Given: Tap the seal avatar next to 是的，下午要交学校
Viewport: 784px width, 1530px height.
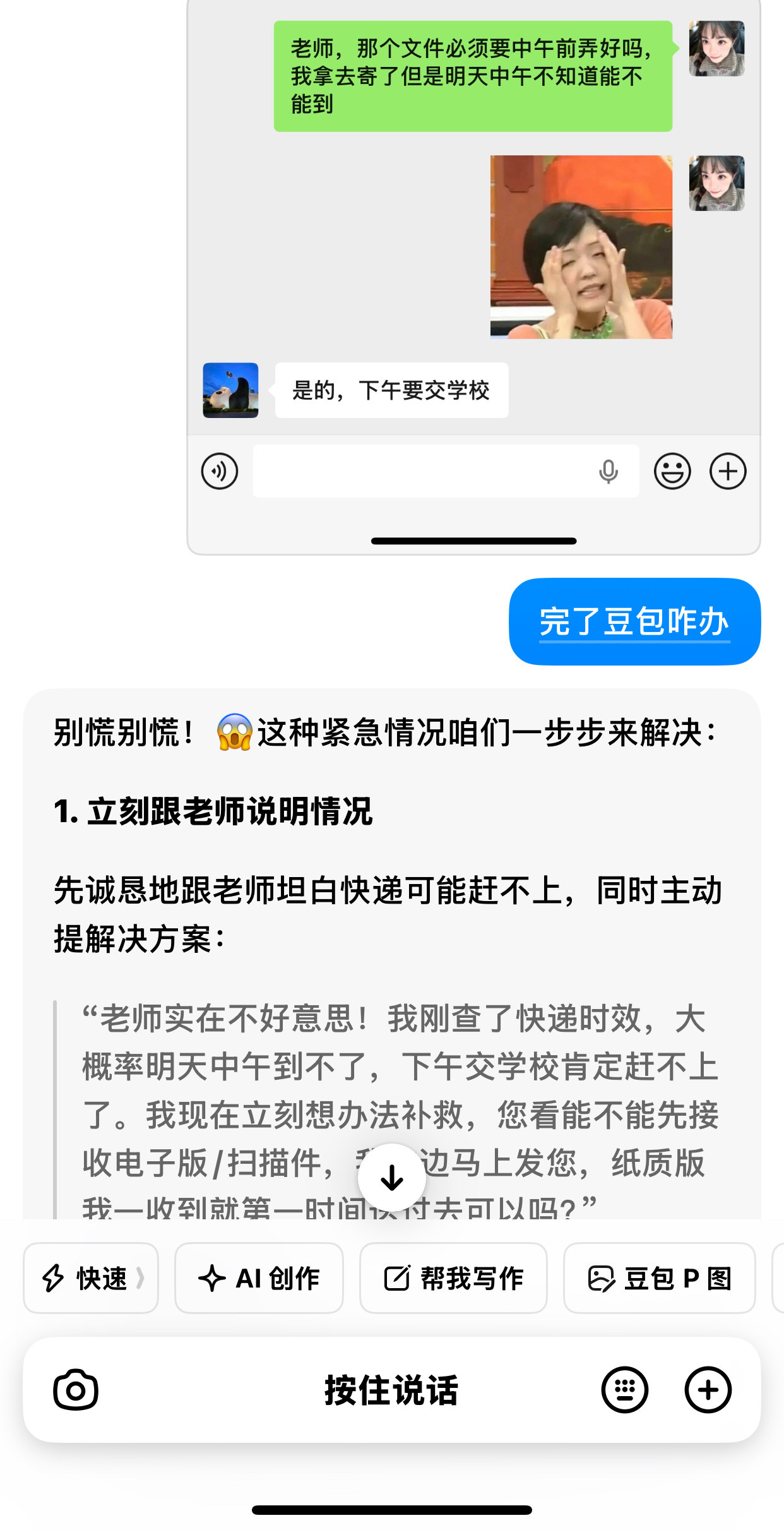Looking at the screenshot, I should tap(230, 390).
